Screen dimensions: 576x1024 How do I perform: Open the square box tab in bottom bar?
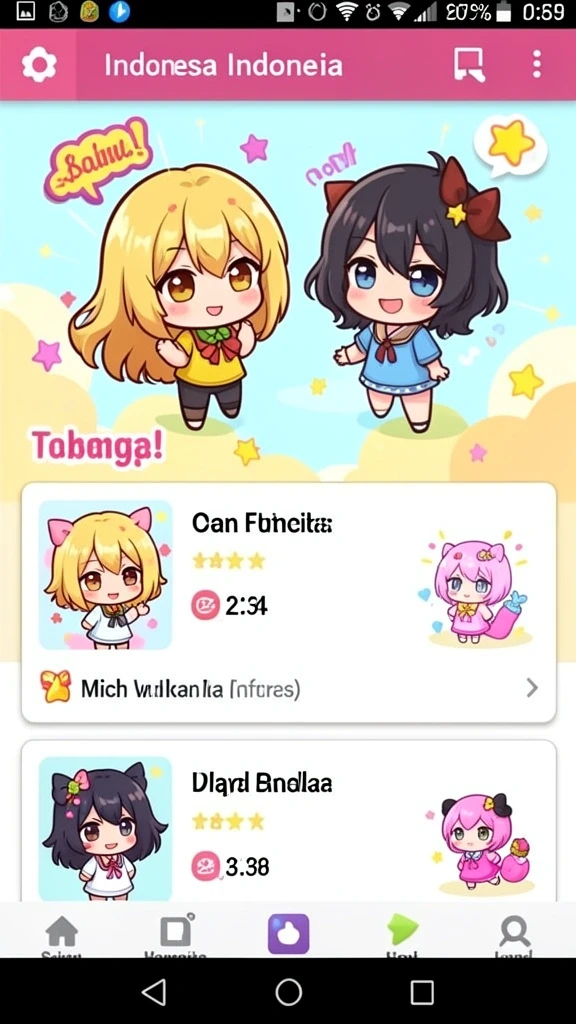pos(176,935)
